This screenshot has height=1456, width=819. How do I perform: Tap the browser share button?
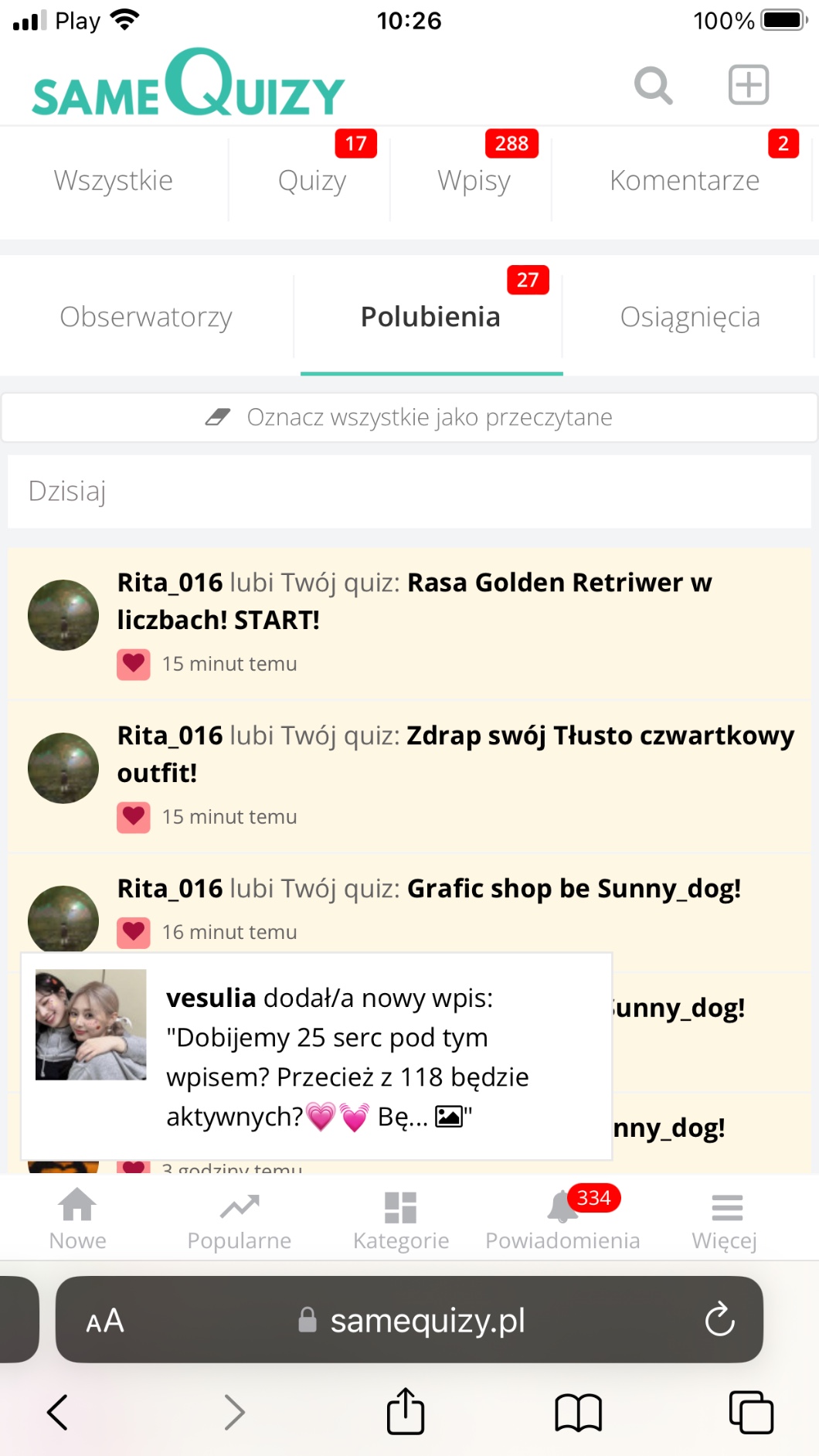pos(406,1412)
